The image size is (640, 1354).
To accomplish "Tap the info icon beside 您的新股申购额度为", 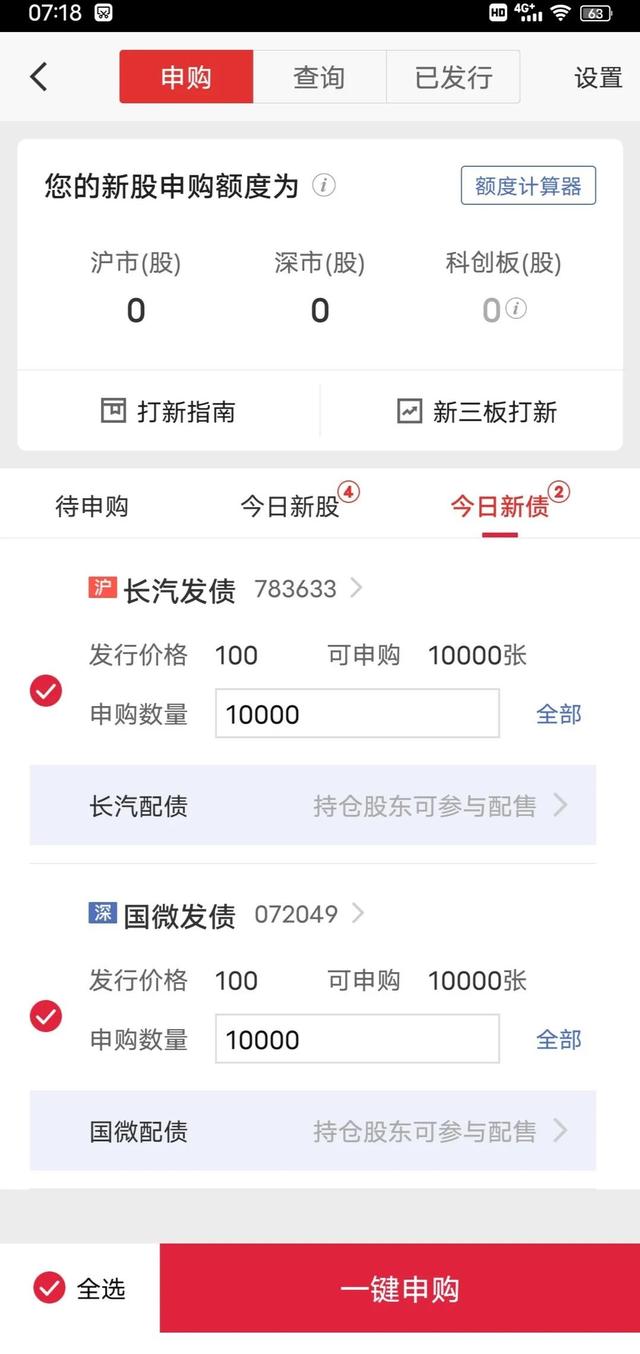I will 323,186.
